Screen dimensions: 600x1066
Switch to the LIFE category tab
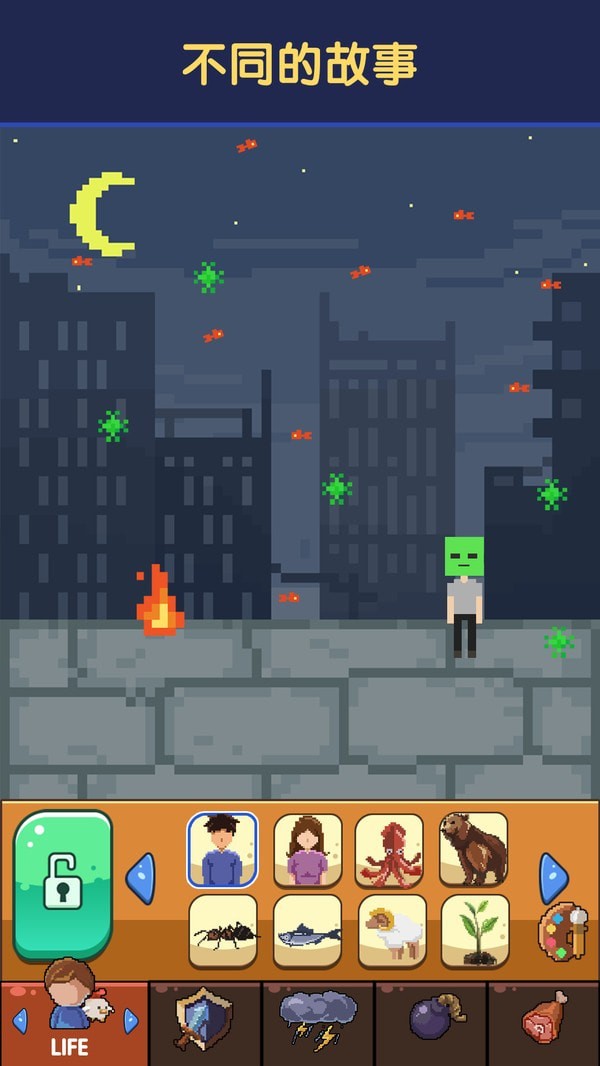pos(73,1022)
